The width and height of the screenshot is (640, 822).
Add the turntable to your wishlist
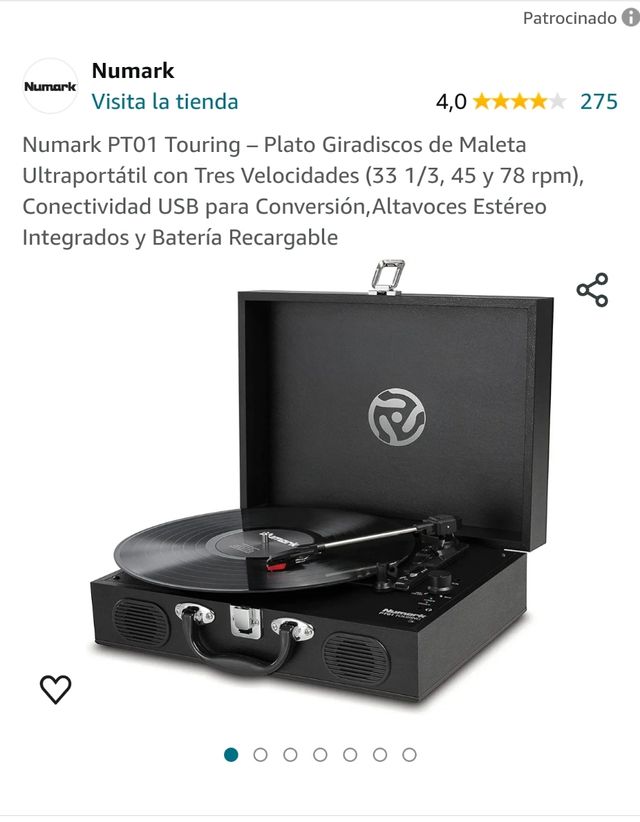(55, 689)
